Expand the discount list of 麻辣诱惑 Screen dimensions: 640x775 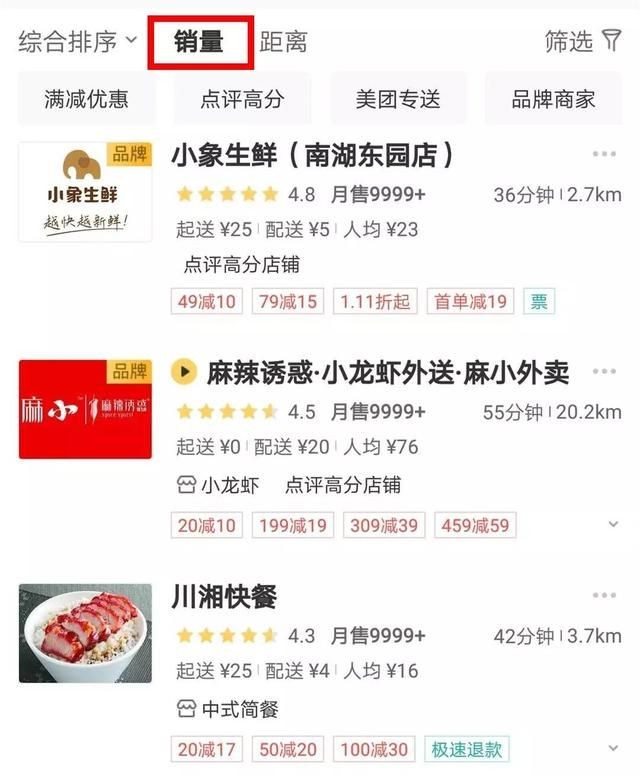613,525
